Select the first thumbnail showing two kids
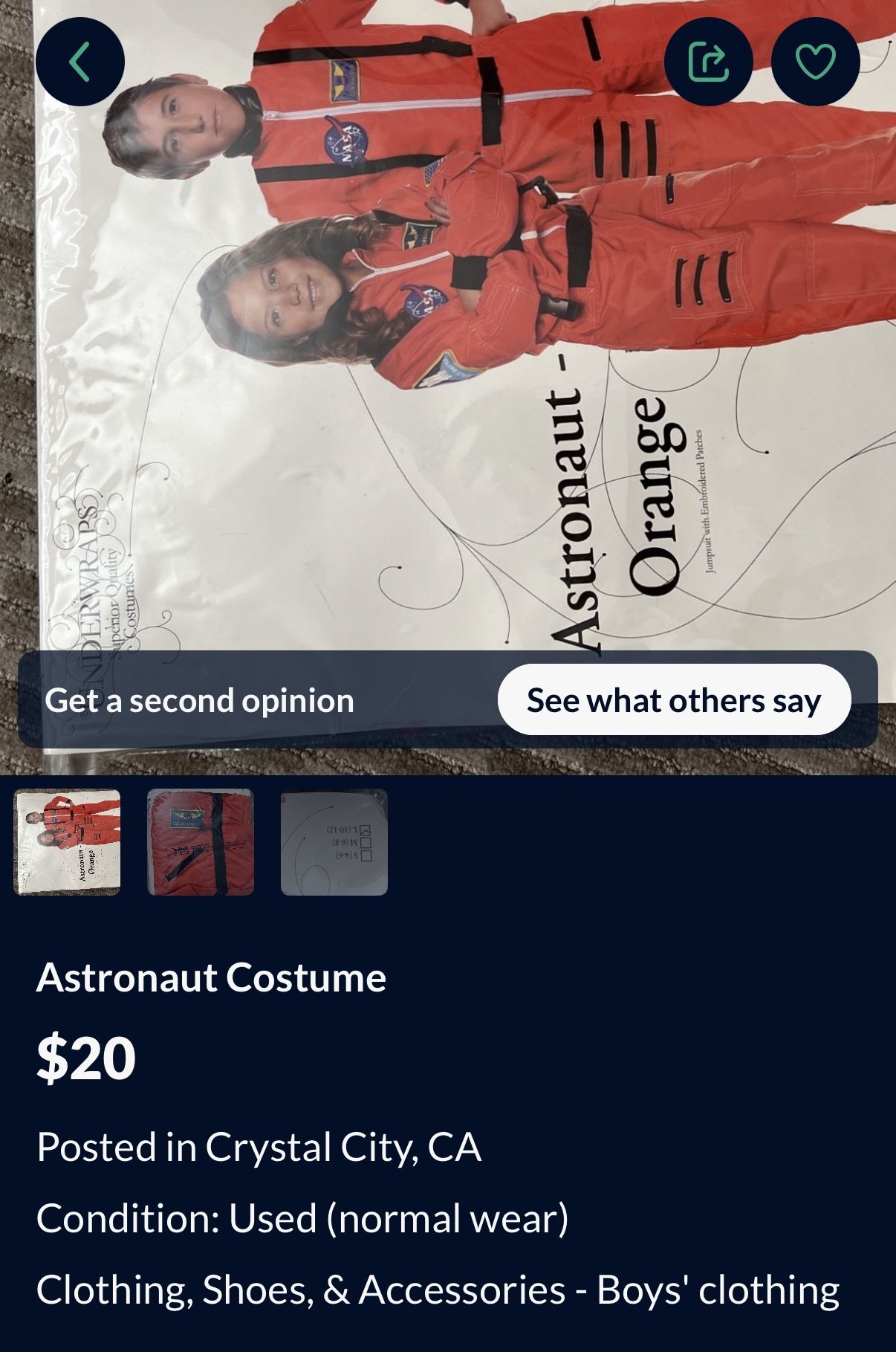Image resolution: width=896 pixels, height=1352 pixels. [68, 842]
